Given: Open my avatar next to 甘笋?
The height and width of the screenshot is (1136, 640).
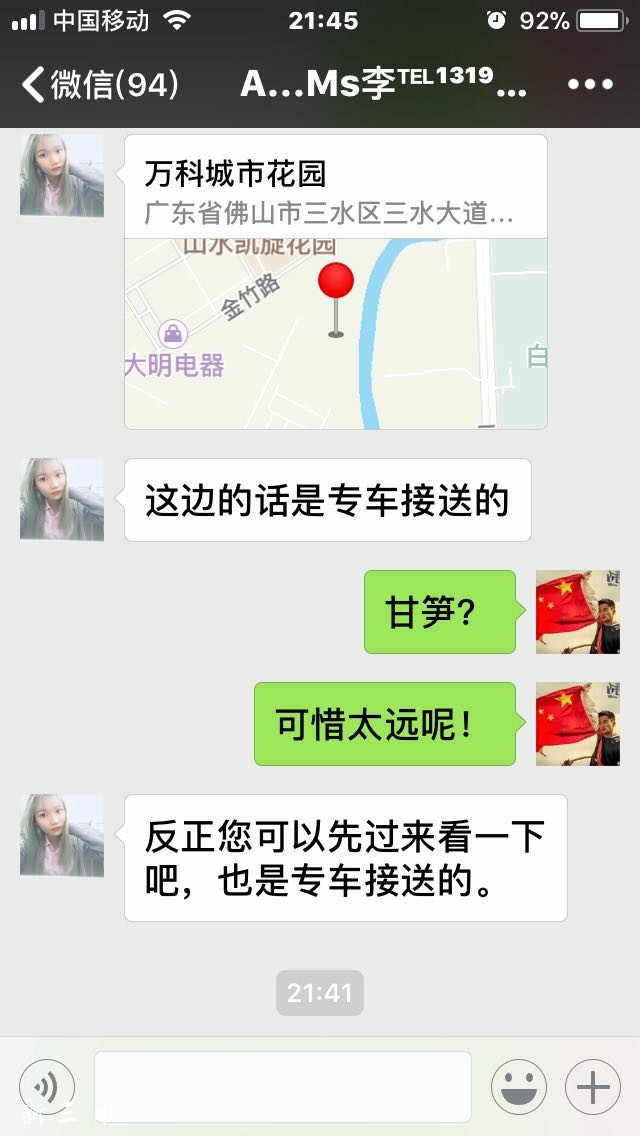Looking at the screenshot, I should [x=577, y=612].
